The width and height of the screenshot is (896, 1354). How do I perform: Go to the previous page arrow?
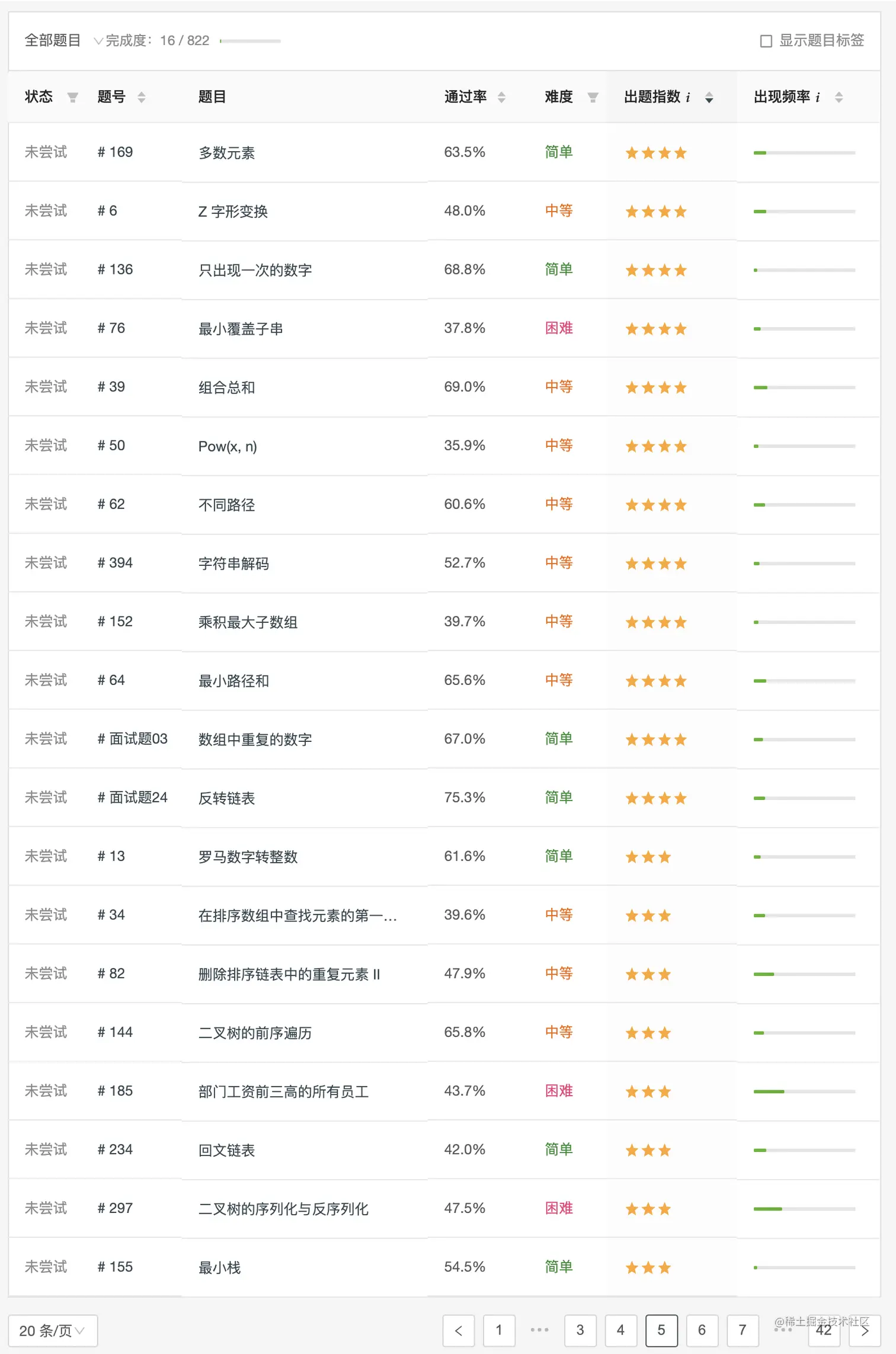[458, 1330]
